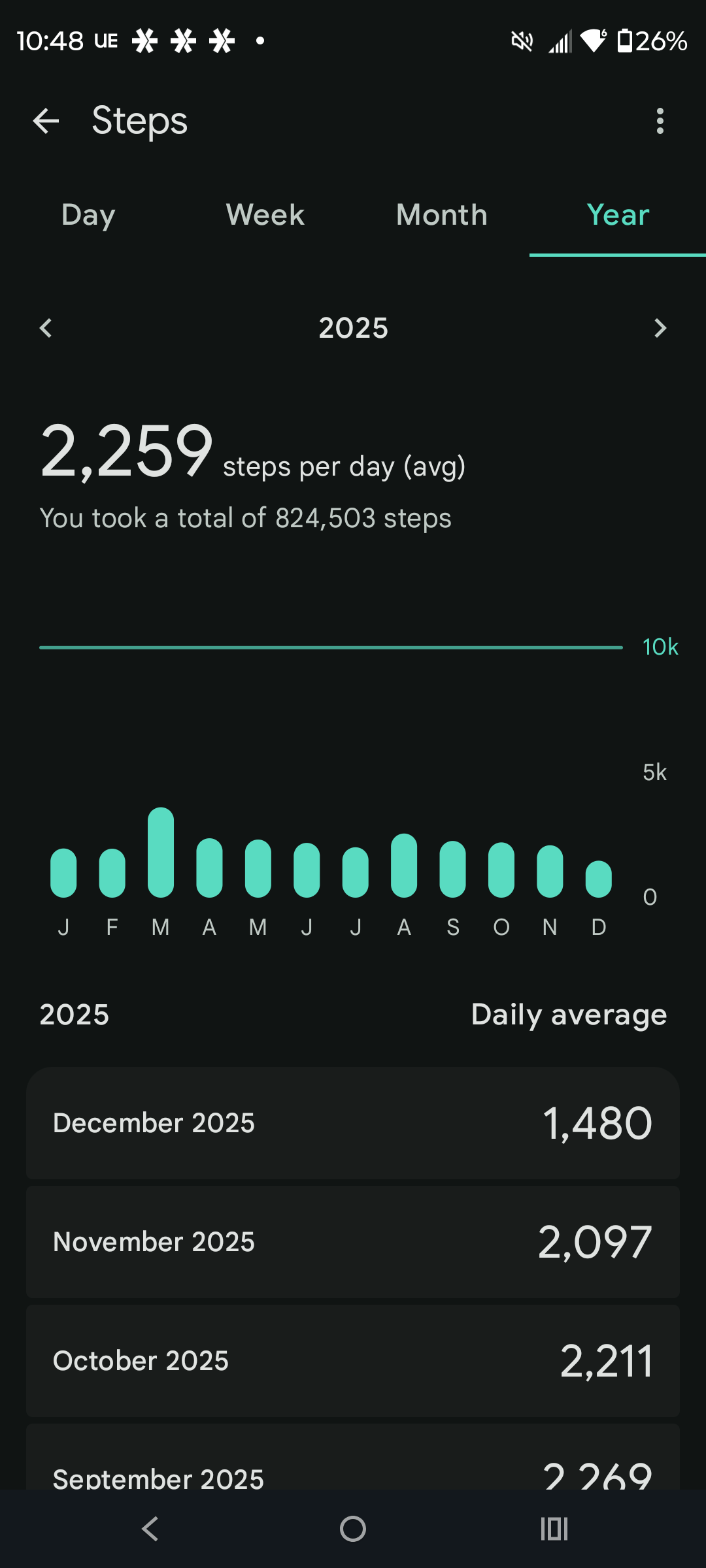Screen dimensions: 706x1568
Task: Switch to the Month tab
Action: tap(441, 215)
